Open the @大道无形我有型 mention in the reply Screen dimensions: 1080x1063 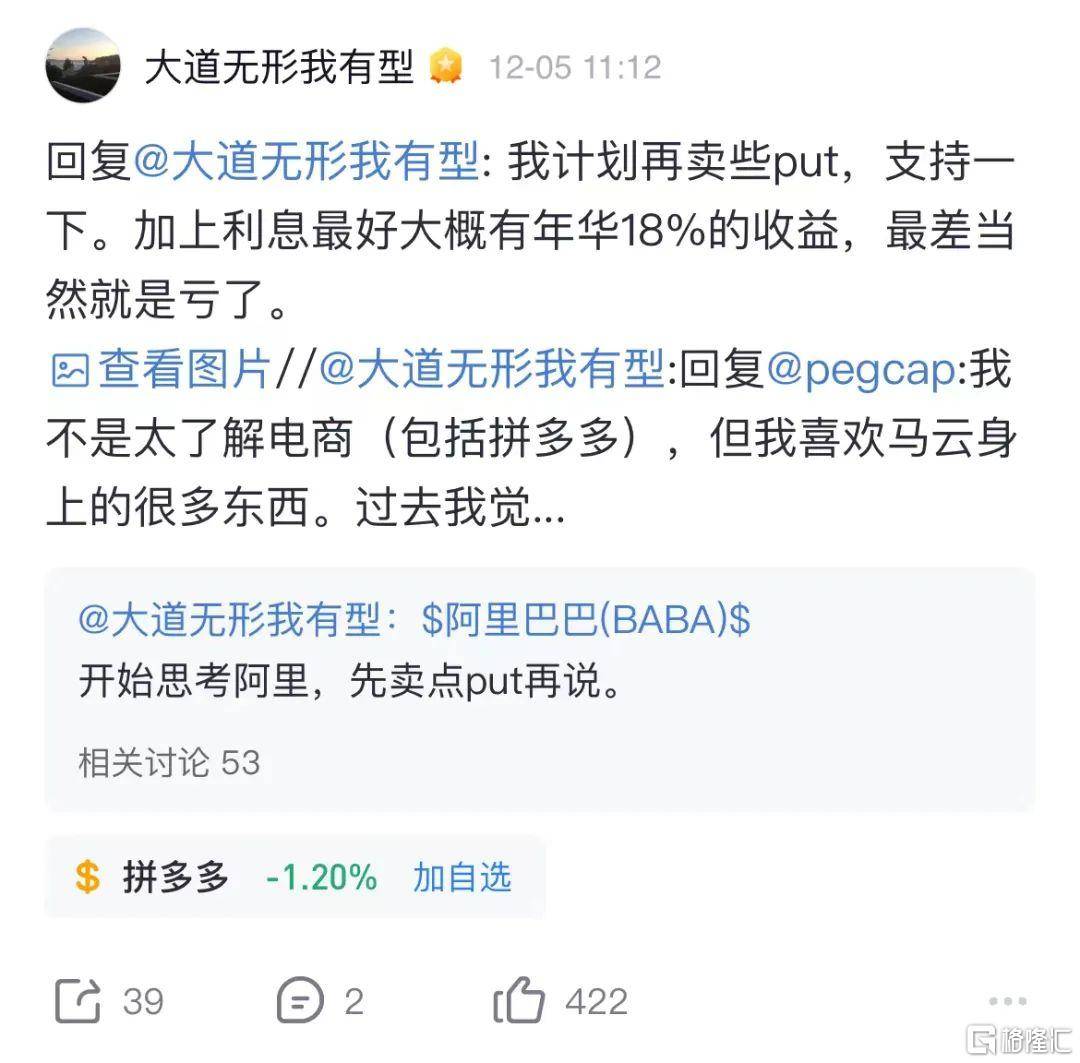(306, 164)
